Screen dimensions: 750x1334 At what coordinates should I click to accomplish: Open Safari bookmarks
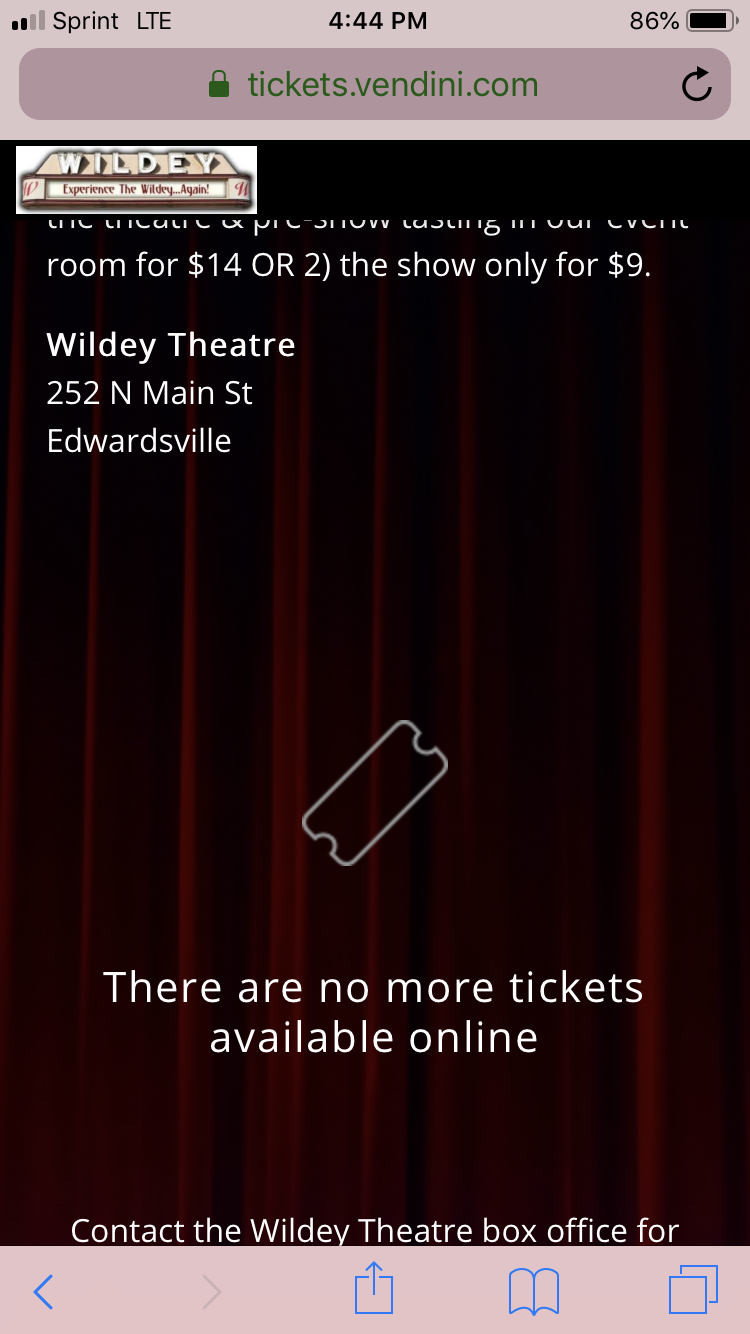pyautogui.click(x=533, y=1291)
